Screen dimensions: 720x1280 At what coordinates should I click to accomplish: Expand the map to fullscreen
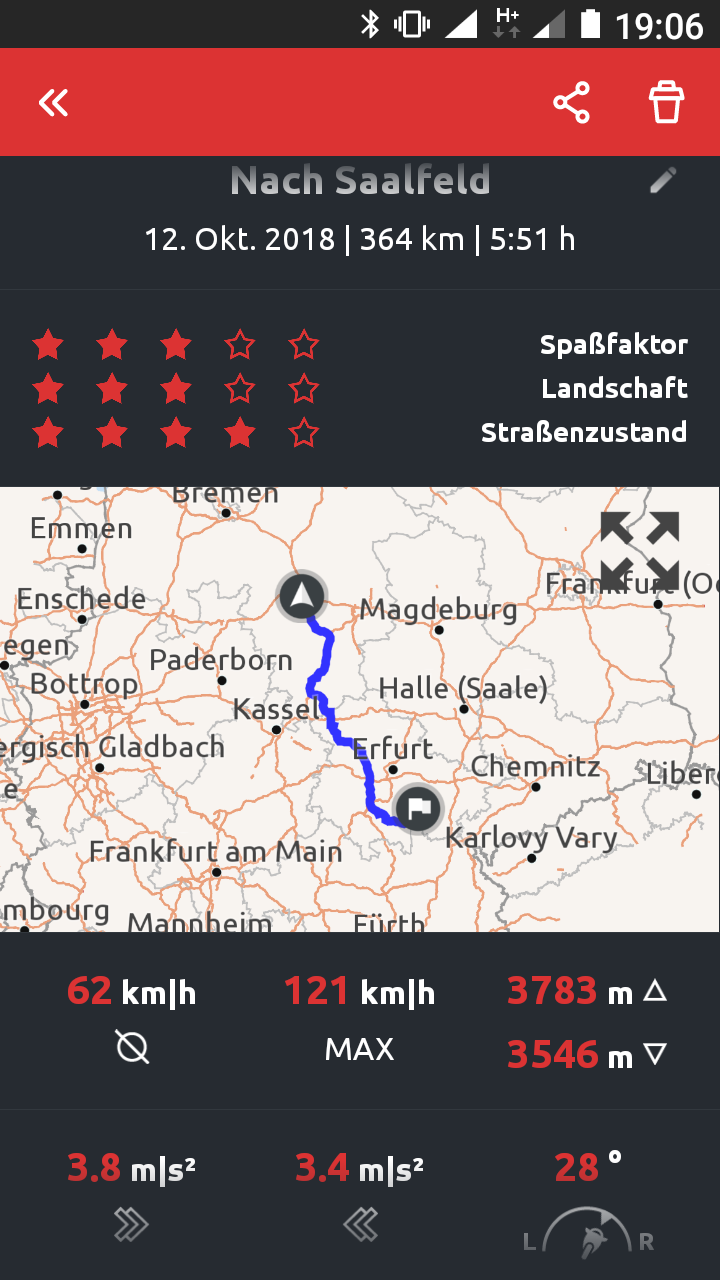point(640,551)
